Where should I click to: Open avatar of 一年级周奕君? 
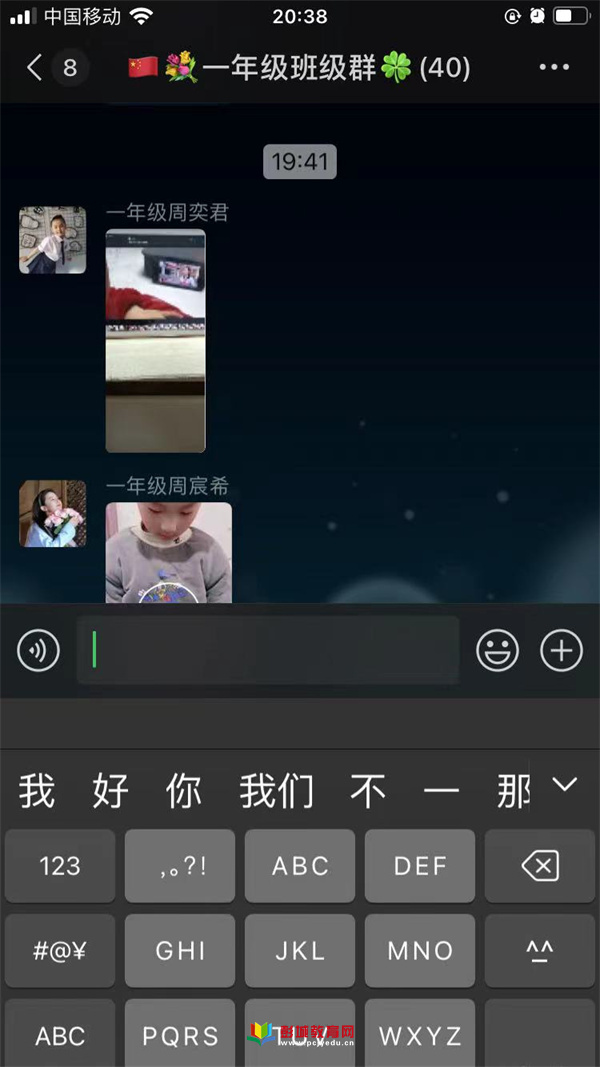click(x=52, y=240)
